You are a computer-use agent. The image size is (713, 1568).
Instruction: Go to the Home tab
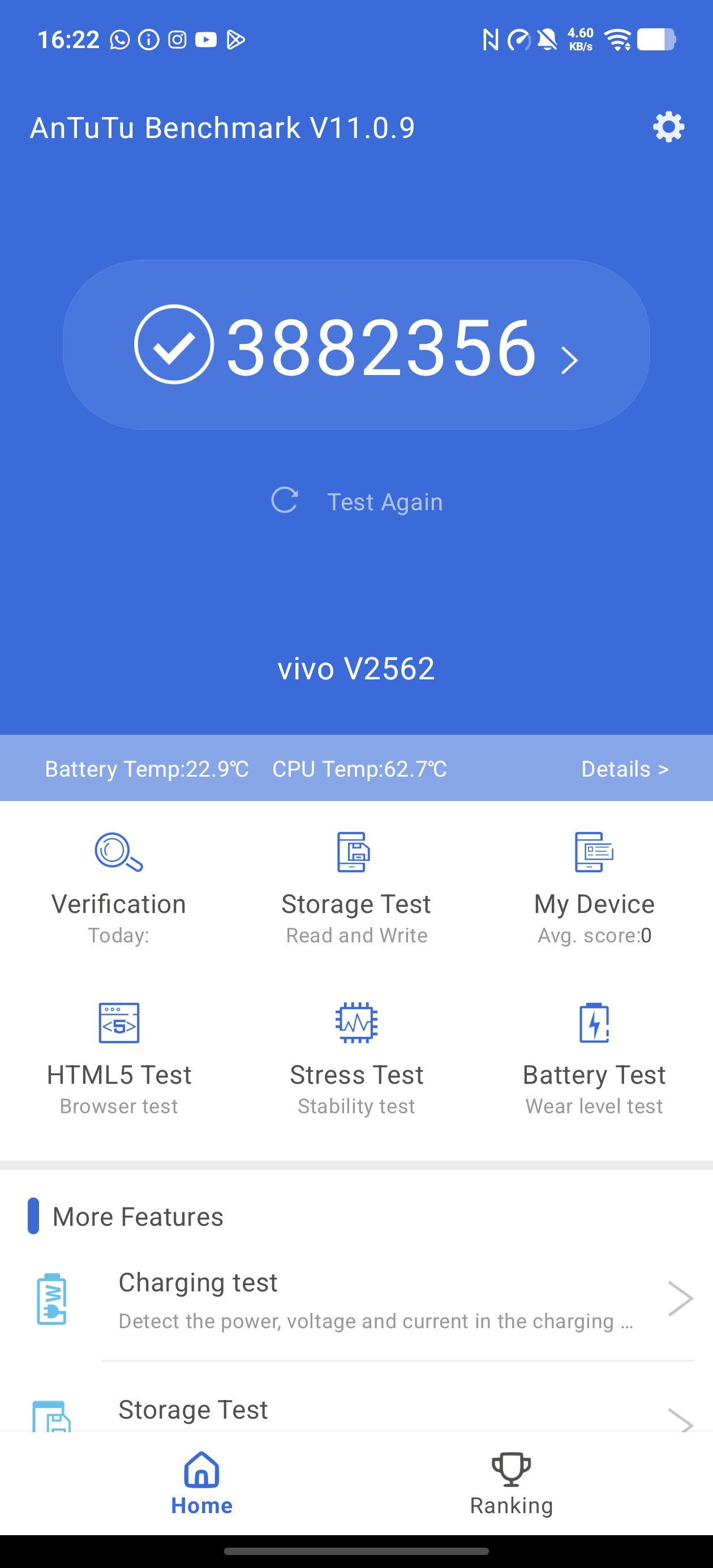201,1483
